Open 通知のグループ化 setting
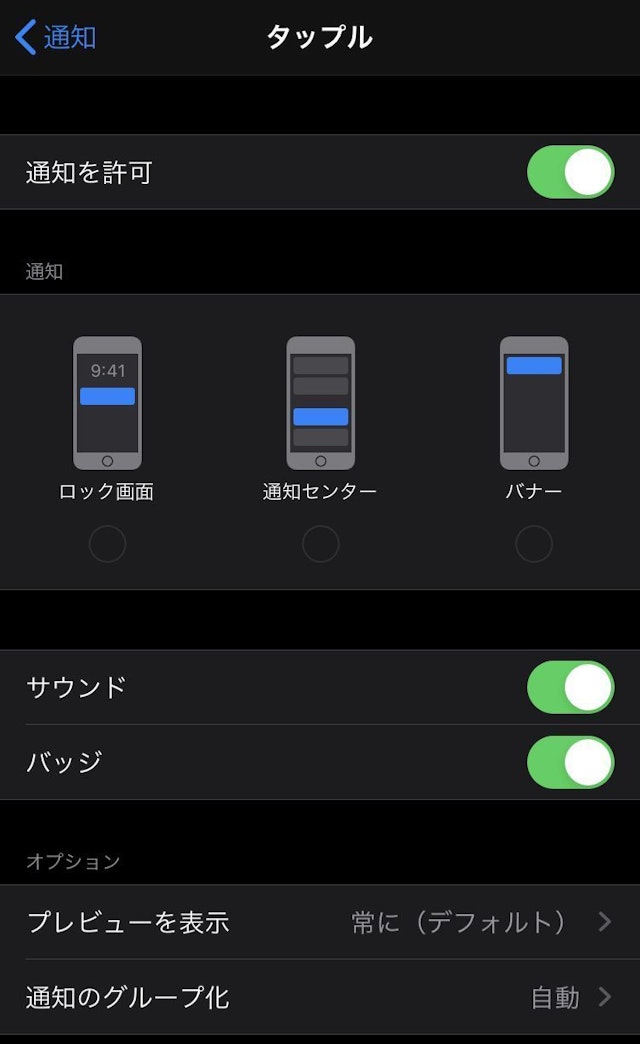The height and width of the screenshot is (1044, 640). coord(320,997)
